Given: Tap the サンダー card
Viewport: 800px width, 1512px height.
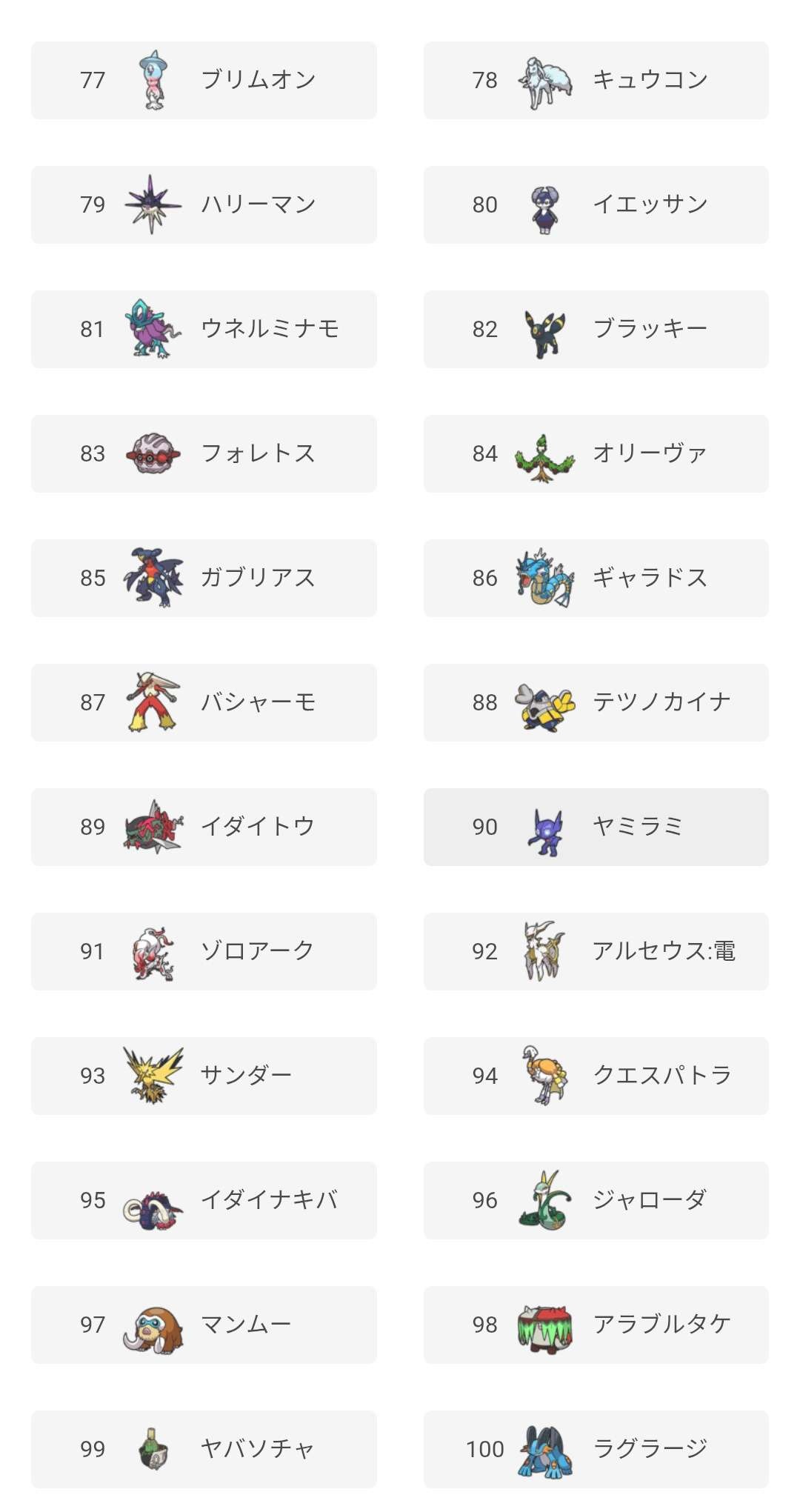Looking at the screenshot, I should 204,1076.
